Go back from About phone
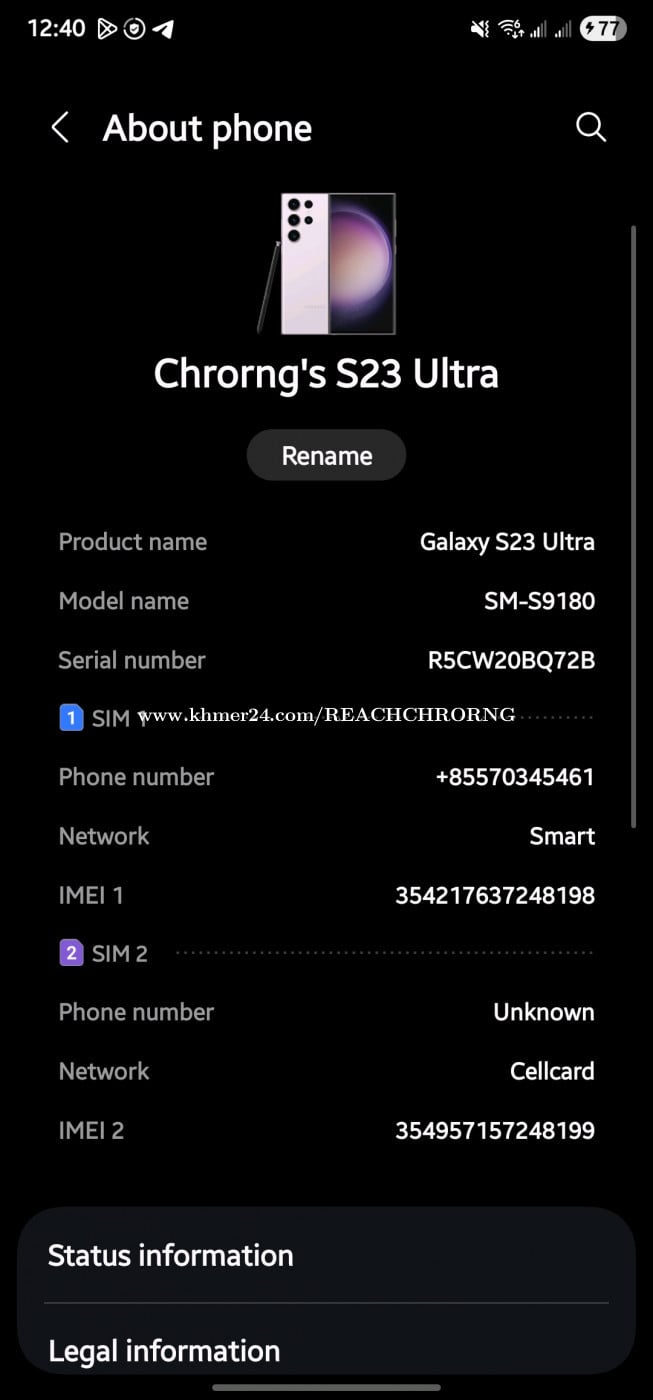This screenshot has height=1400, width=653. (x=60, y=128)
